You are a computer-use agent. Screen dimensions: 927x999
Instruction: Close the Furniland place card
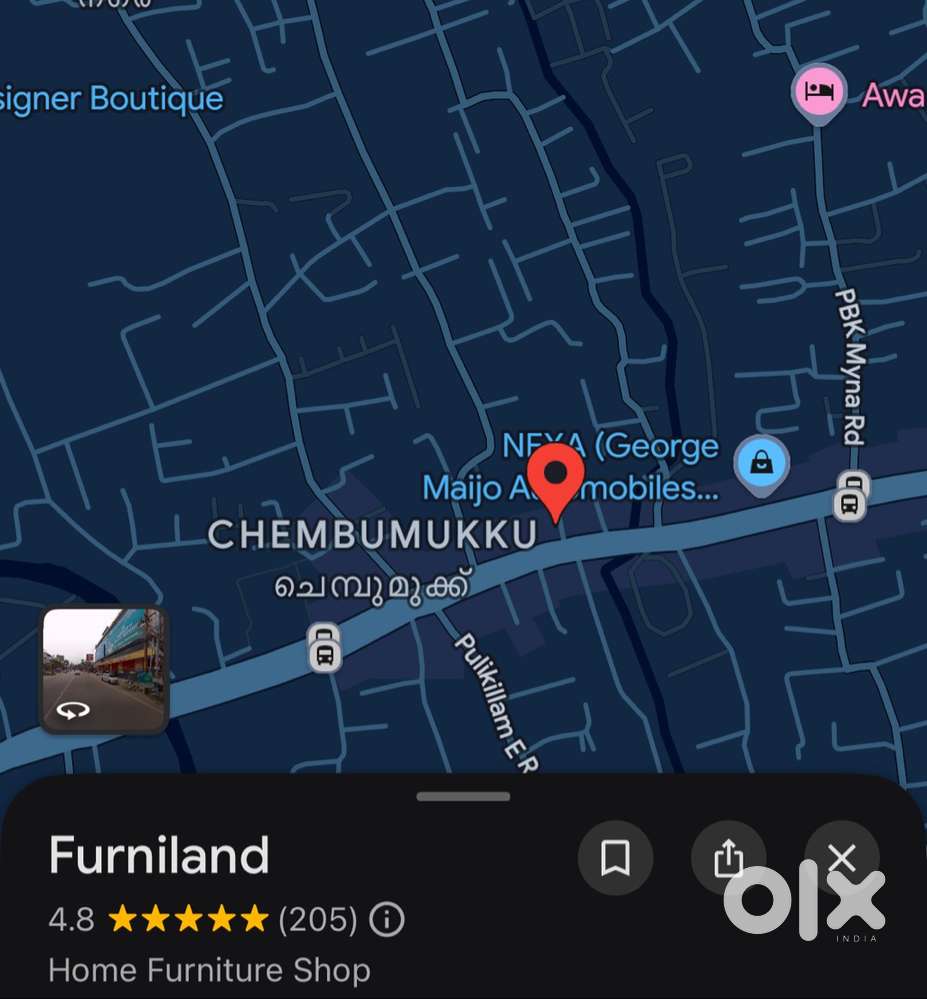[842, 858]
